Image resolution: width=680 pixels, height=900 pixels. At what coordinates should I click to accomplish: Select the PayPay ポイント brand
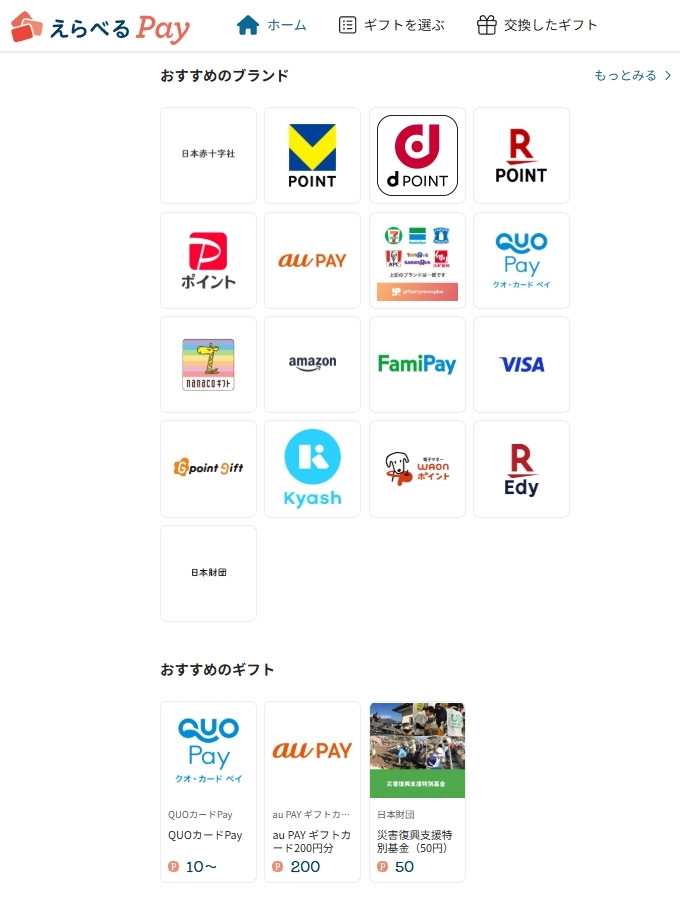click(x=208, y=260)
